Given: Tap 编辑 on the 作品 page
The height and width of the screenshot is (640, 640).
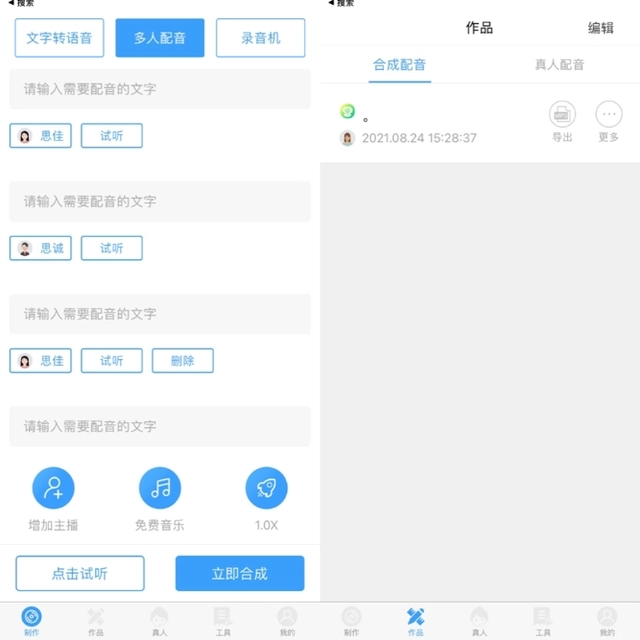Looking at the screenshot, I should (600, 28).
